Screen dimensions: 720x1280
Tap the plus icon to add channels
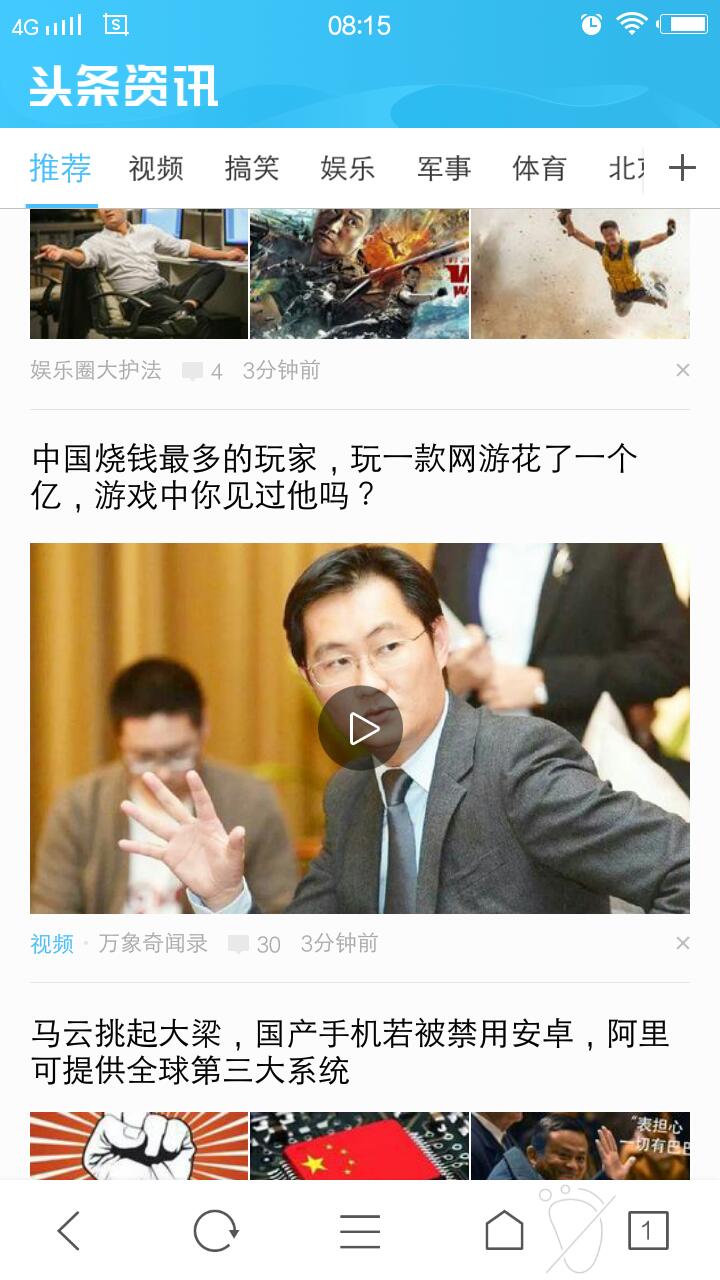point(682,168)
